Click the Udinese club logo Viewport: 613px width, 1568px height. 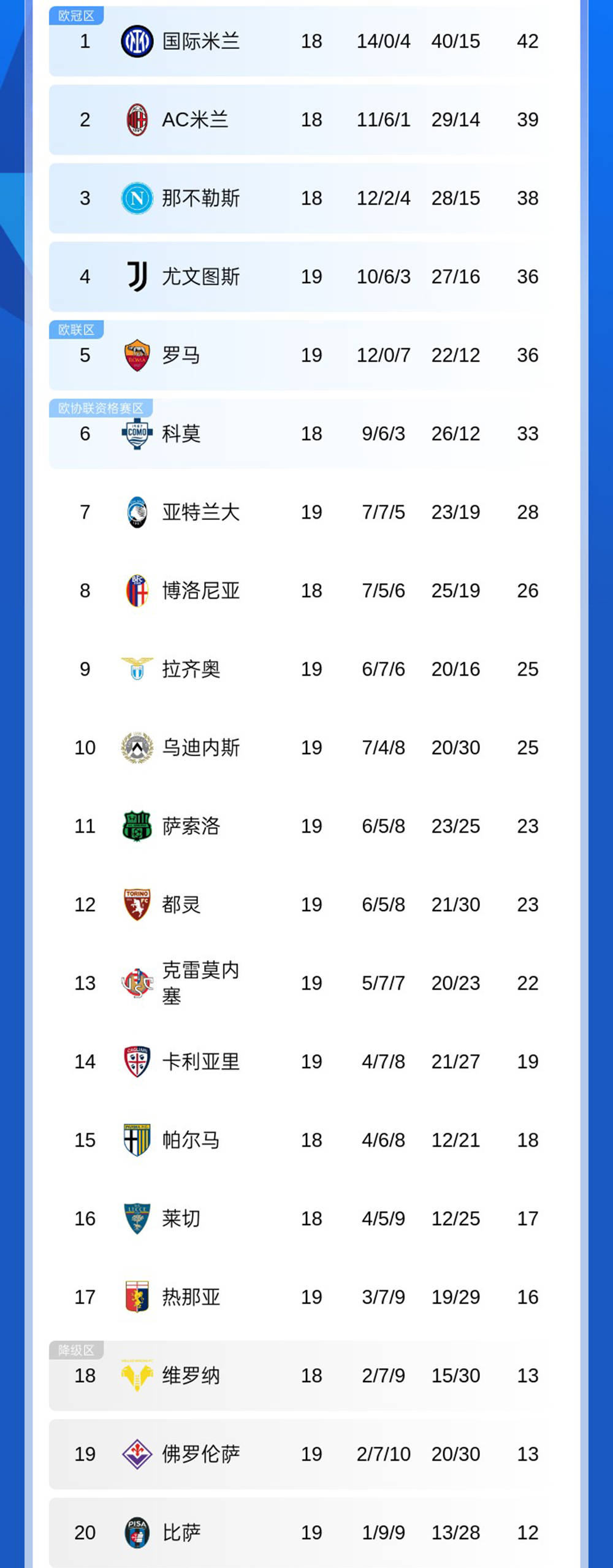(x=137, y=748)
